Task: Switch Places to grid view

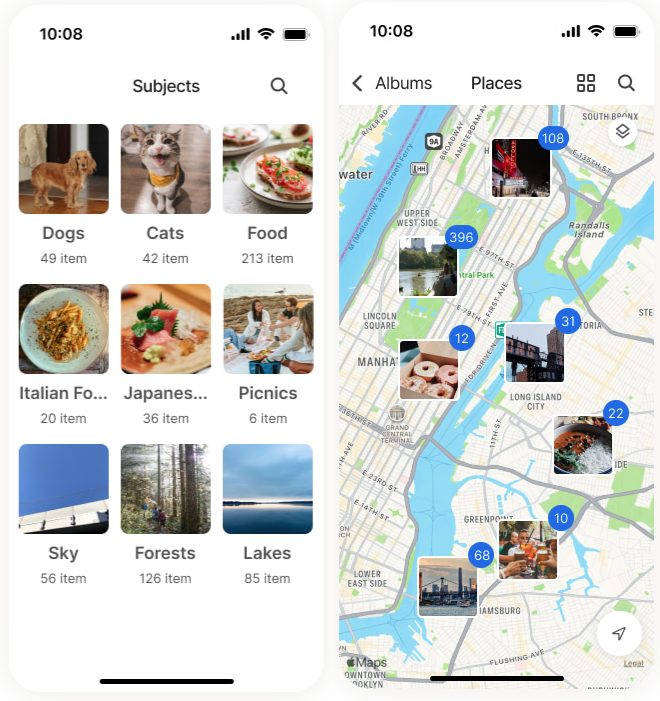Action: pos(586,83)
